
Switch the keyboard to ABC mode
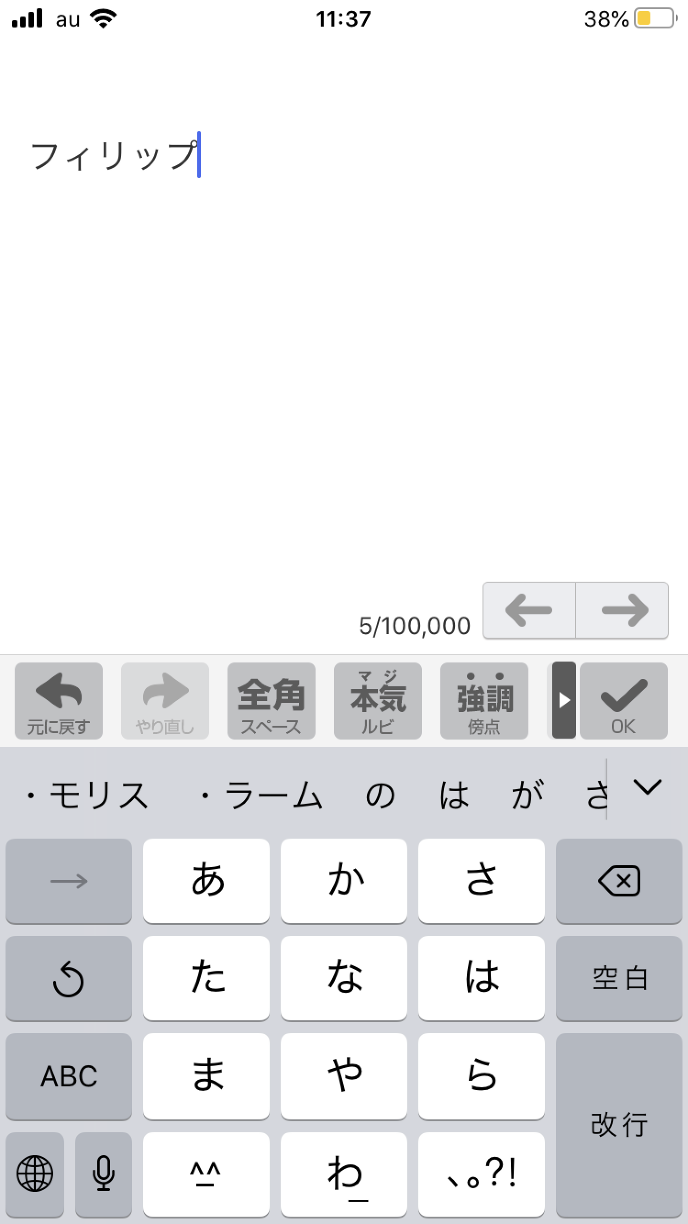69,1076
